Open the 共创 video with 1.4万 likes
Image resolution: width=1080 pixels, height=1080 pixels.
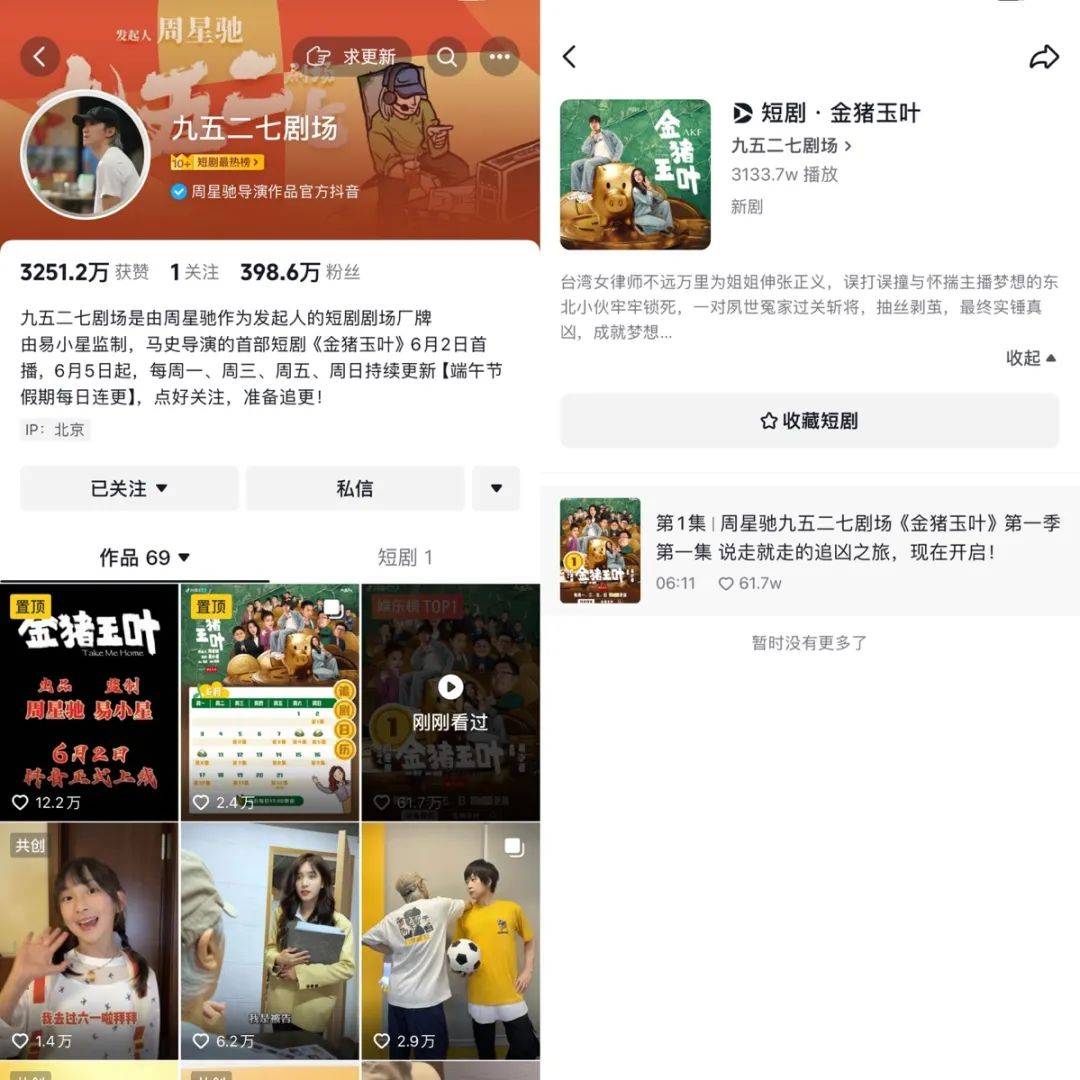point(89,940)
